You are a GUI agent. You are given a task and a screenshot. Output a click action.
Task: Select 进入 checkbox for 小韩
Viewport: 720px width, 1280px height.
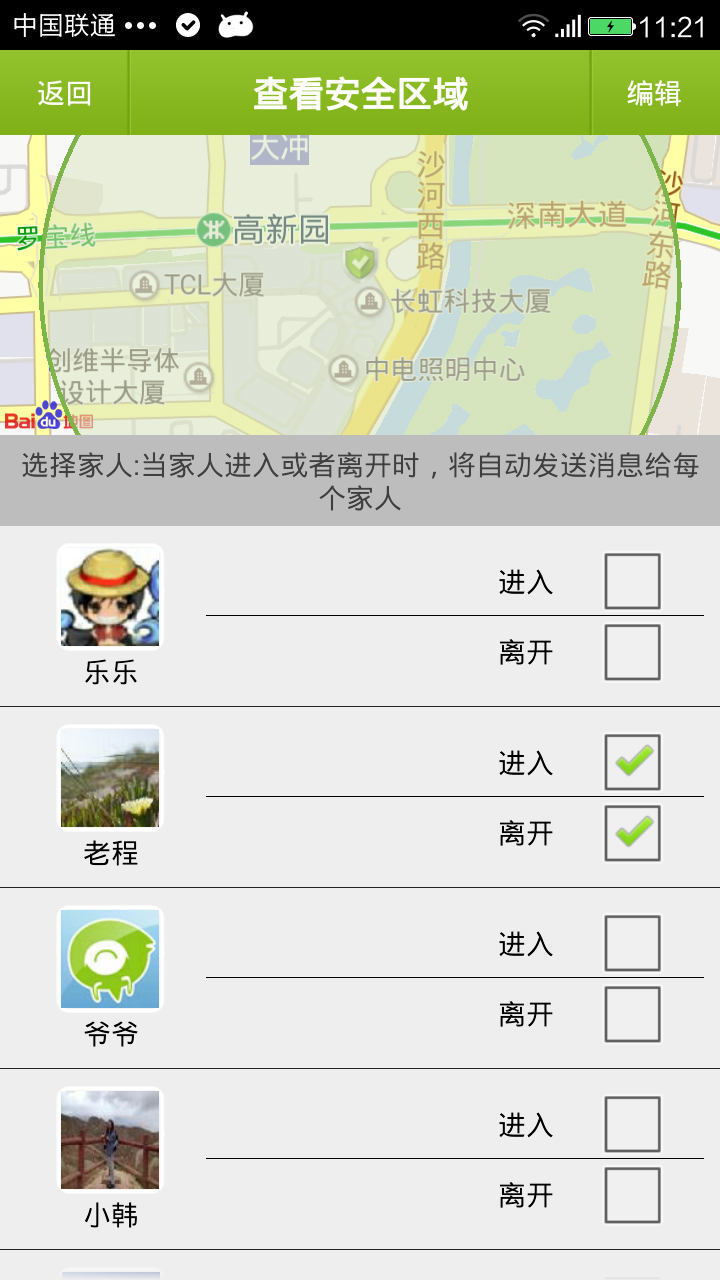632,1124
